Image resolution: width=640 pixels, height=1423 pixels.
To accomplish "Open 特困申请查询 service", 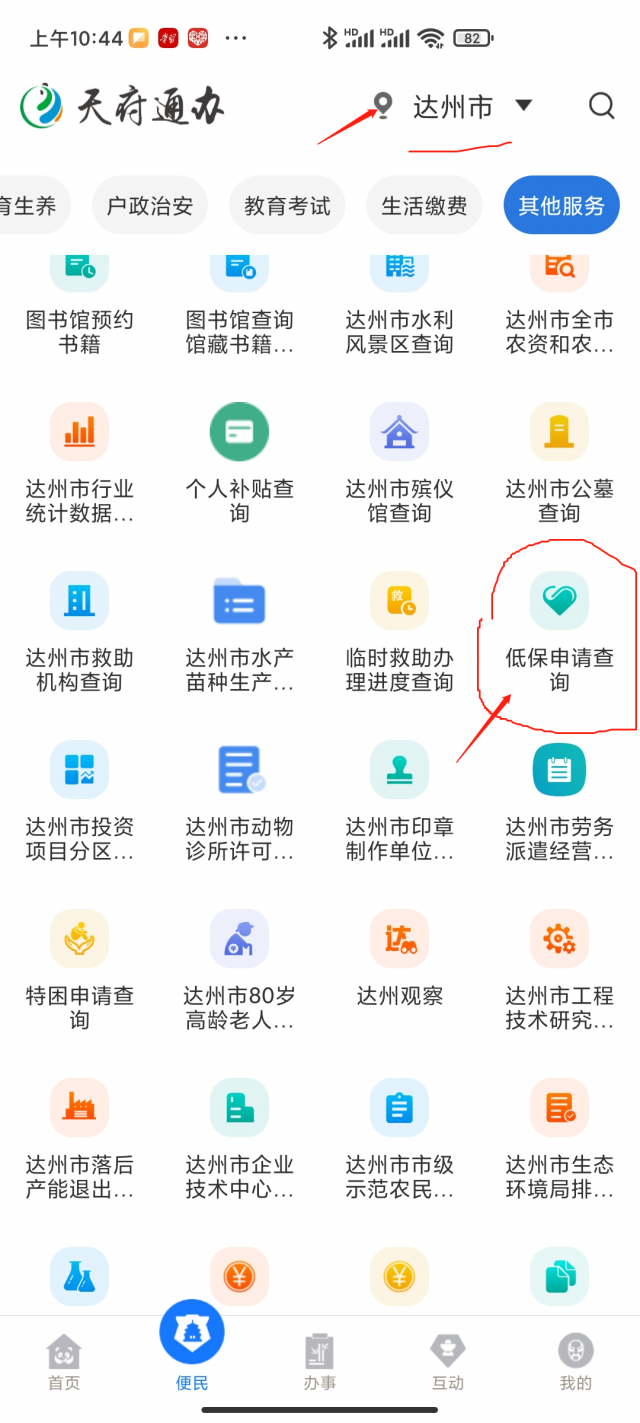I will point(79,968).
